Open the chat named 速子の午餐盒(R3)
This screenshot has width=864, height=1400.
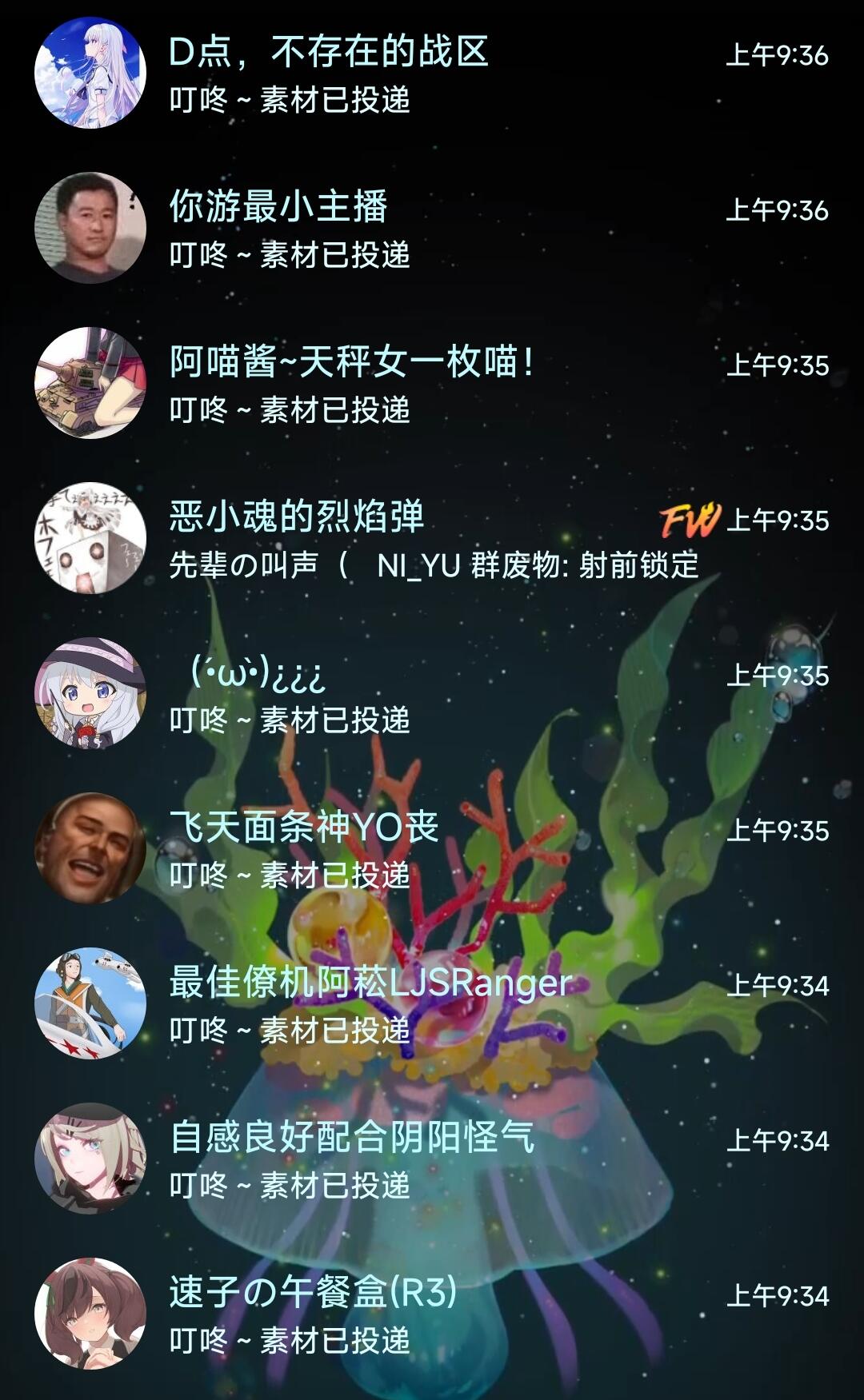point(432,1314)
